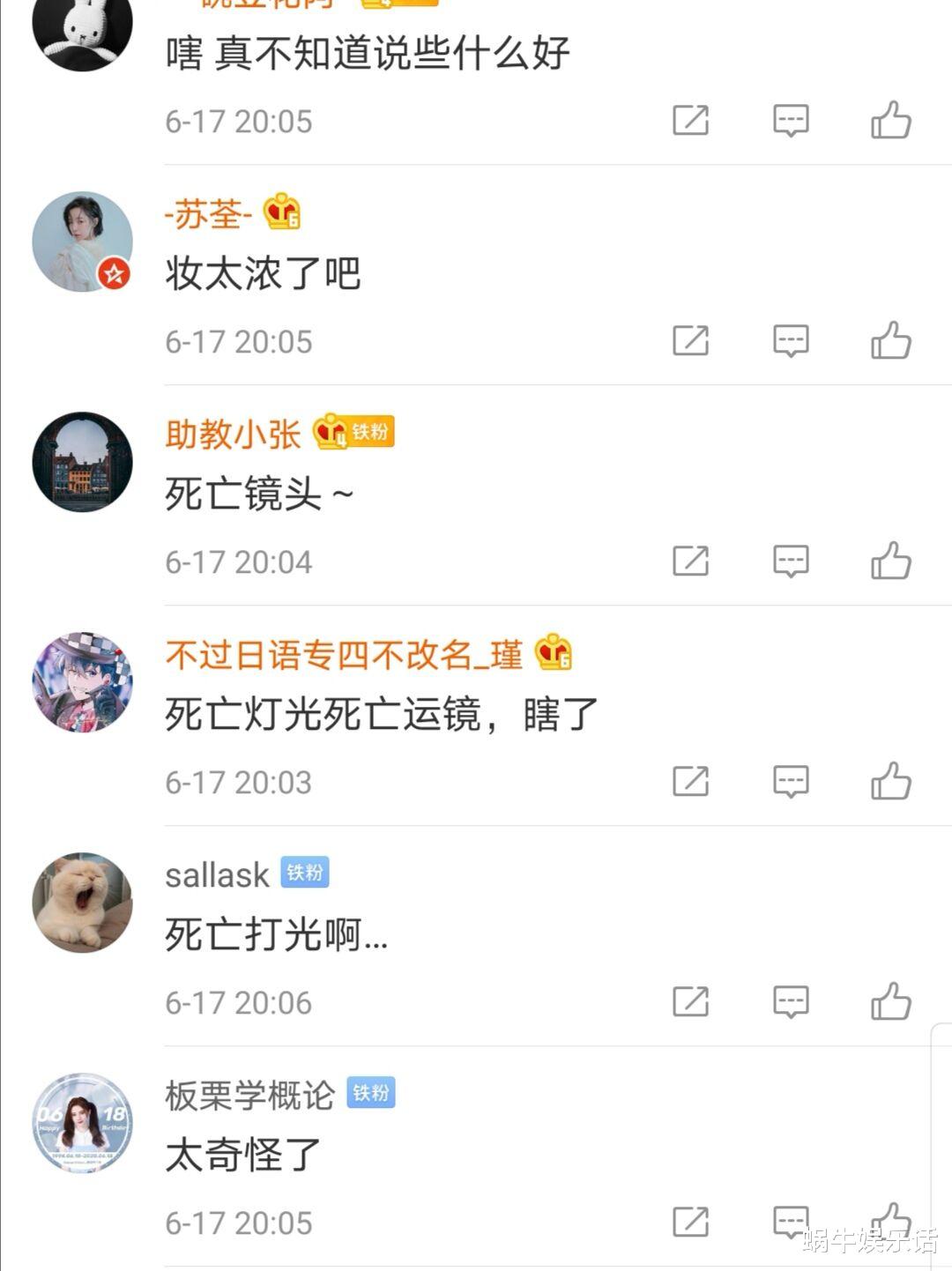Open sallask's profile via username
952x1271 pixels.
click(214, 874)
